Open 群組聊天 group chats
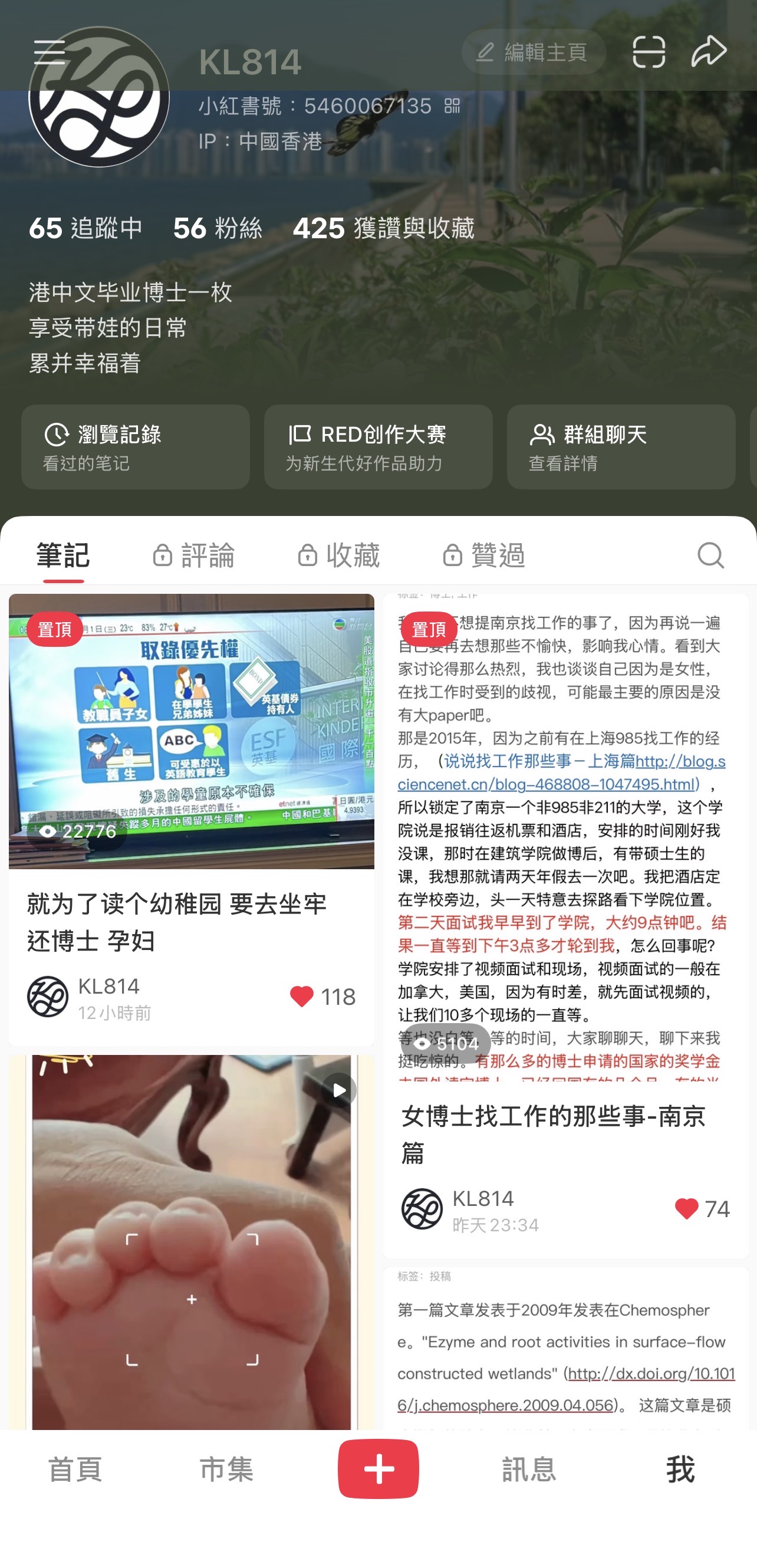 coord(621,447)
